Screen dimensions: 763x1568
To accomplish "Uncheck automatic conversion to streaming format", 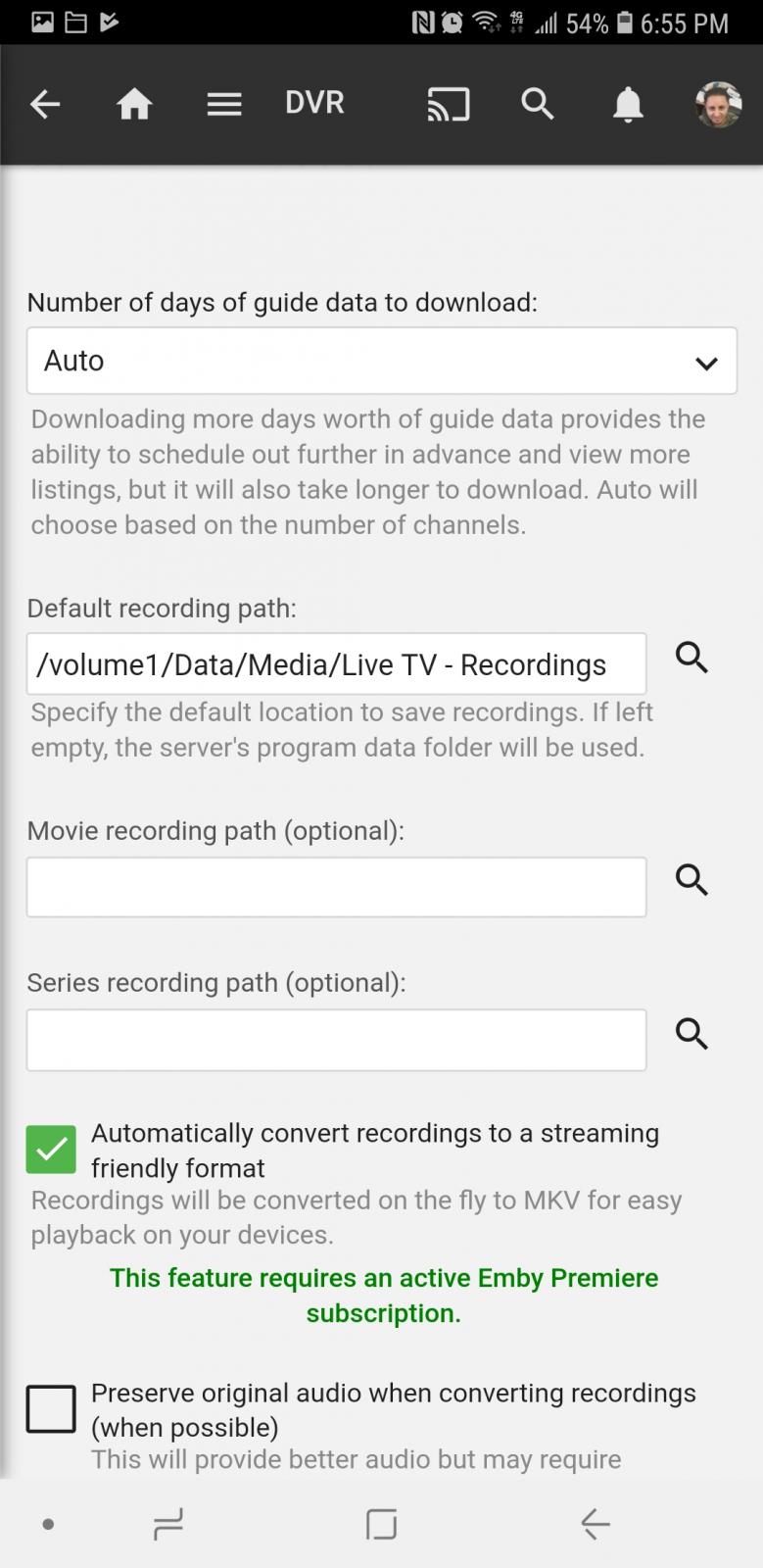I will pyautogui.click(x=51, y=1149).
